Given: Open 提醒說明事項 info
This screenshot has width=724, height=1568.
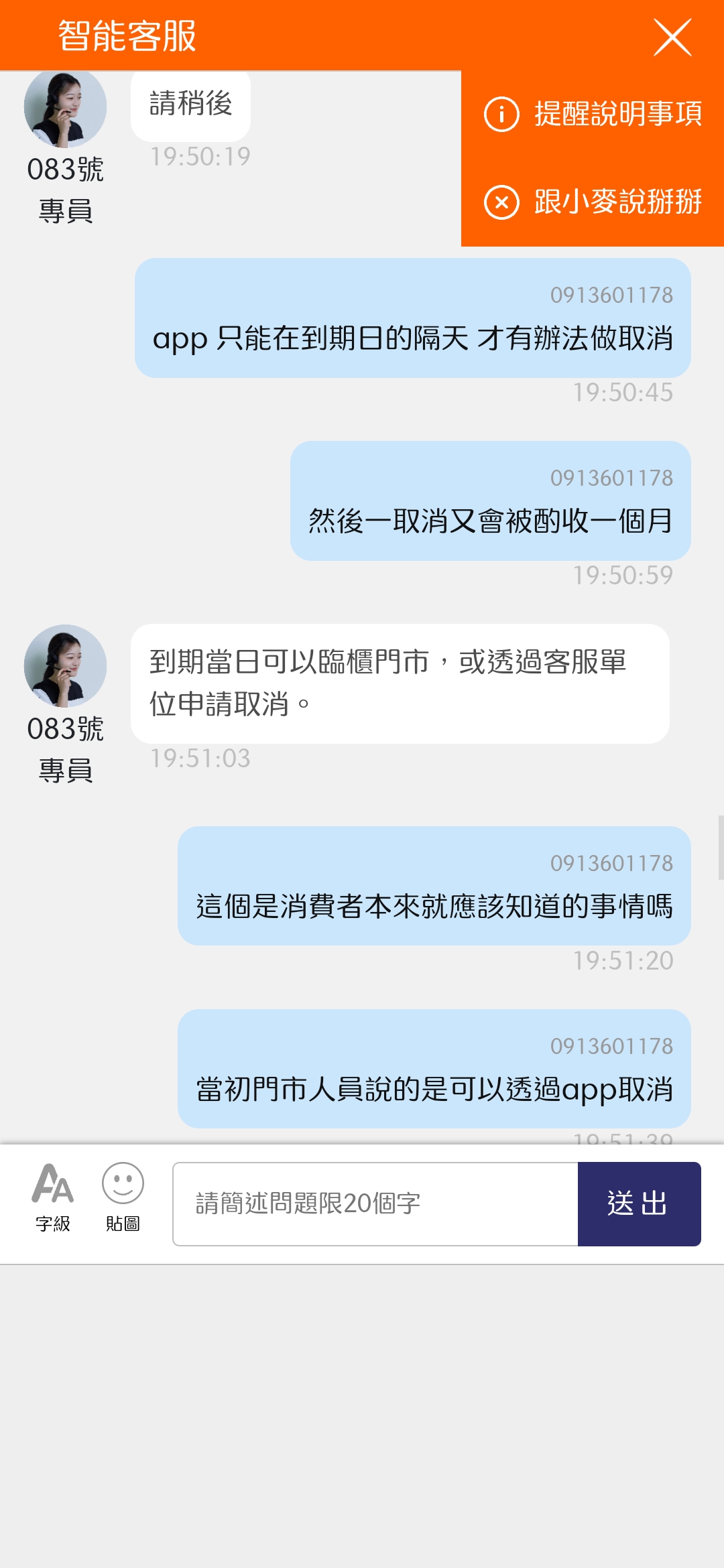Looking at the screenshot, I should pyautogui.click(x=593, y=114).
